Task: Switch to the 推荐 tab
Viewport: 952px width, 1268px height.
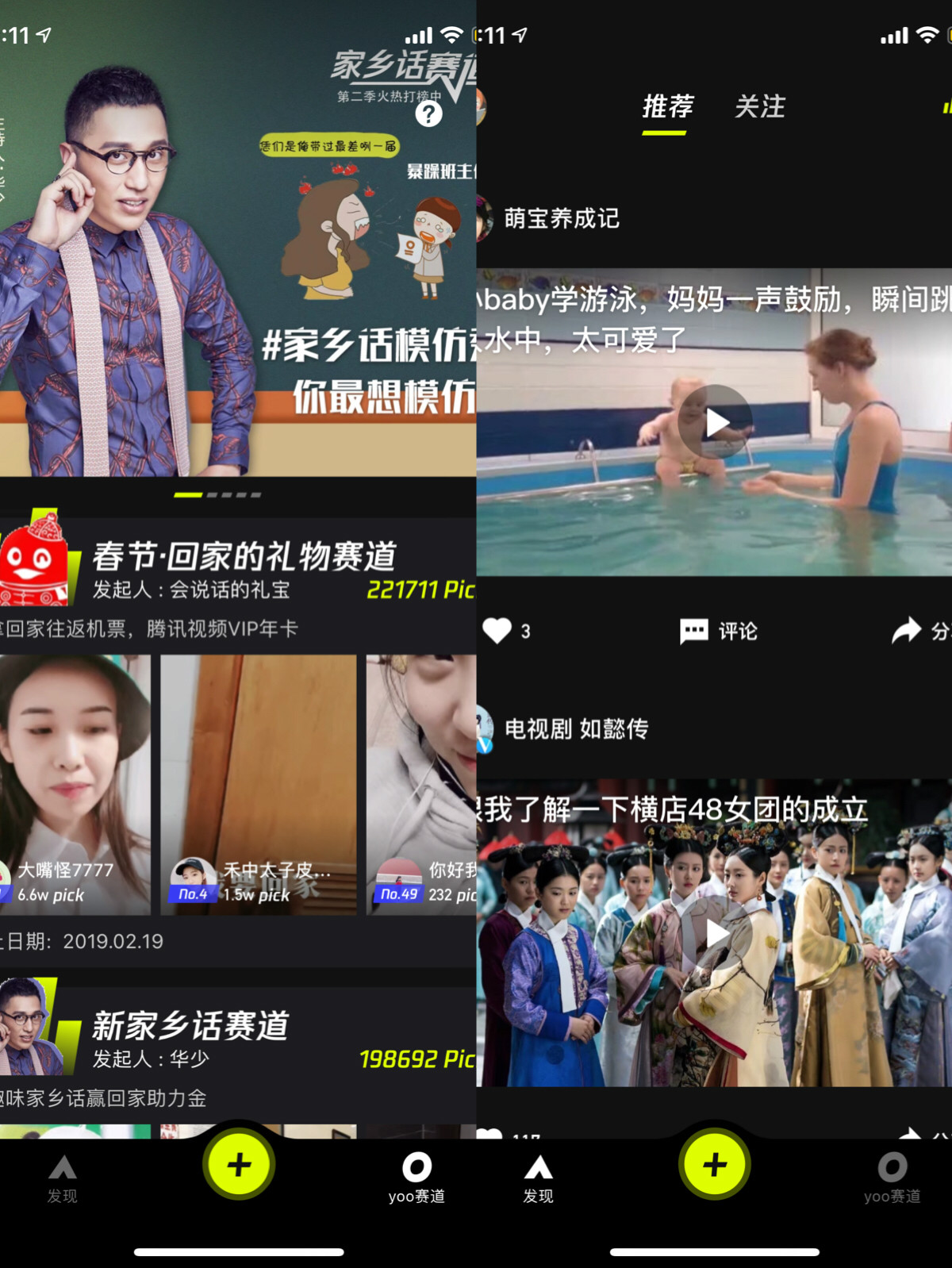Action: click(666, 107)
